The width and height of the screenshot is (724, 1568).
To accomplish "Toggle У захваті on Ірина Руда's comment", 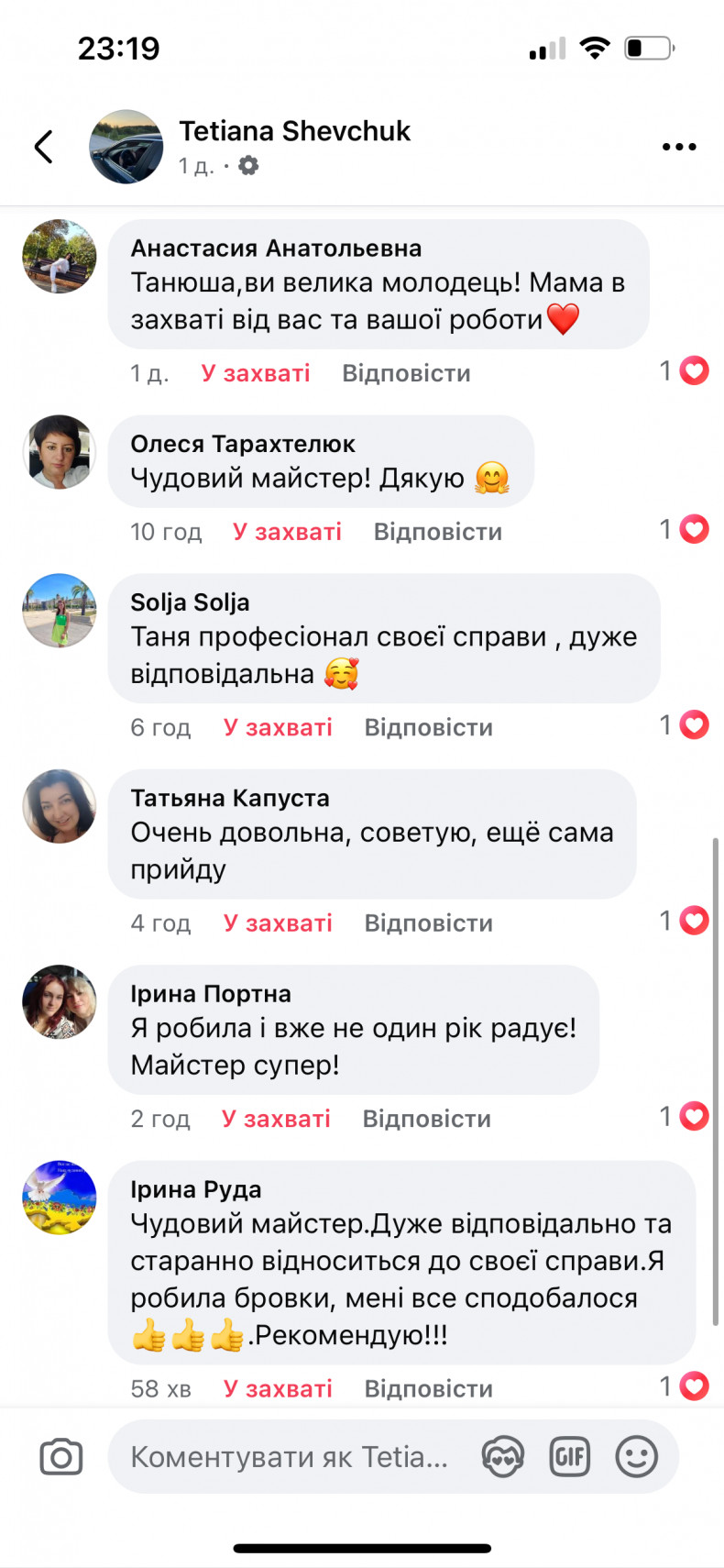I will click(x=278, y=1388).
